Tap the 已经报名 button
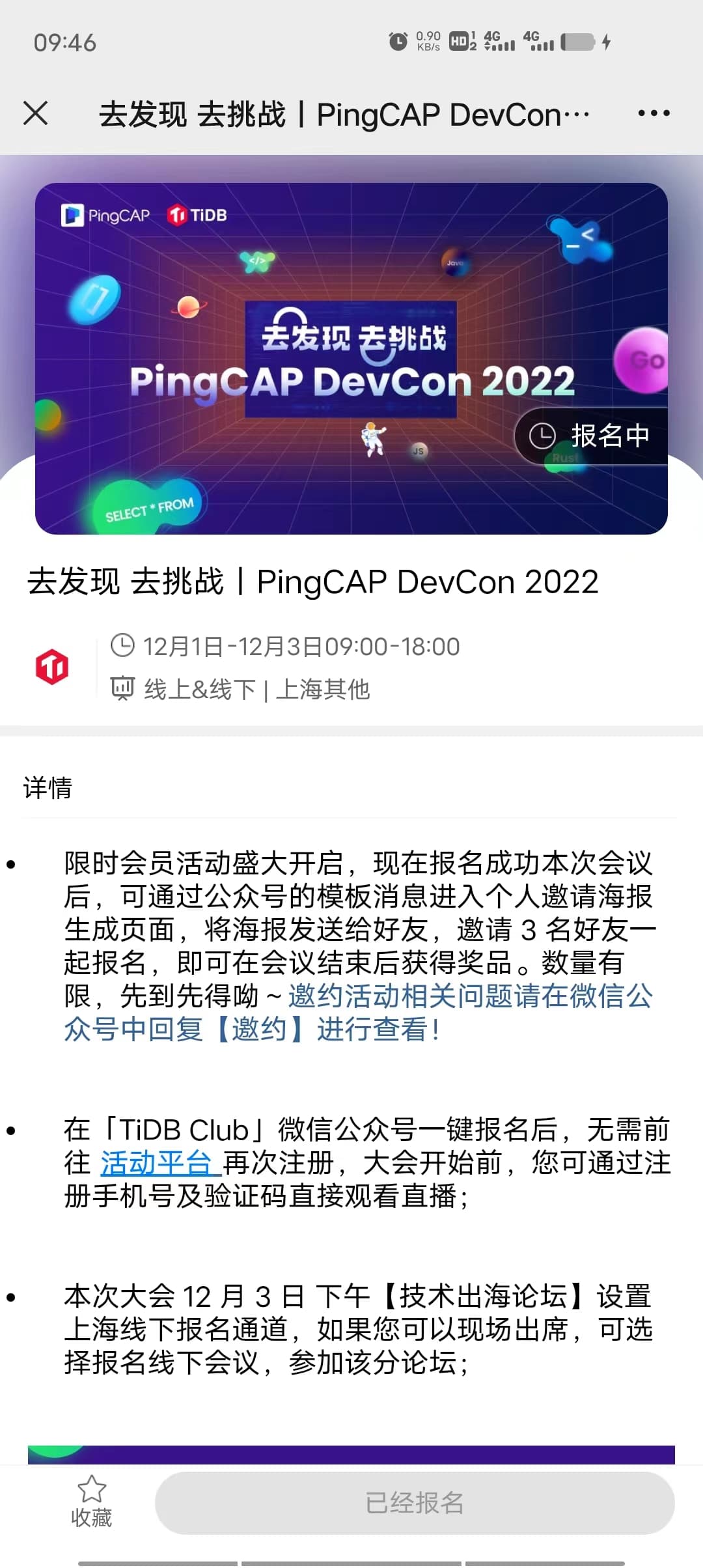 [414, 1503]
